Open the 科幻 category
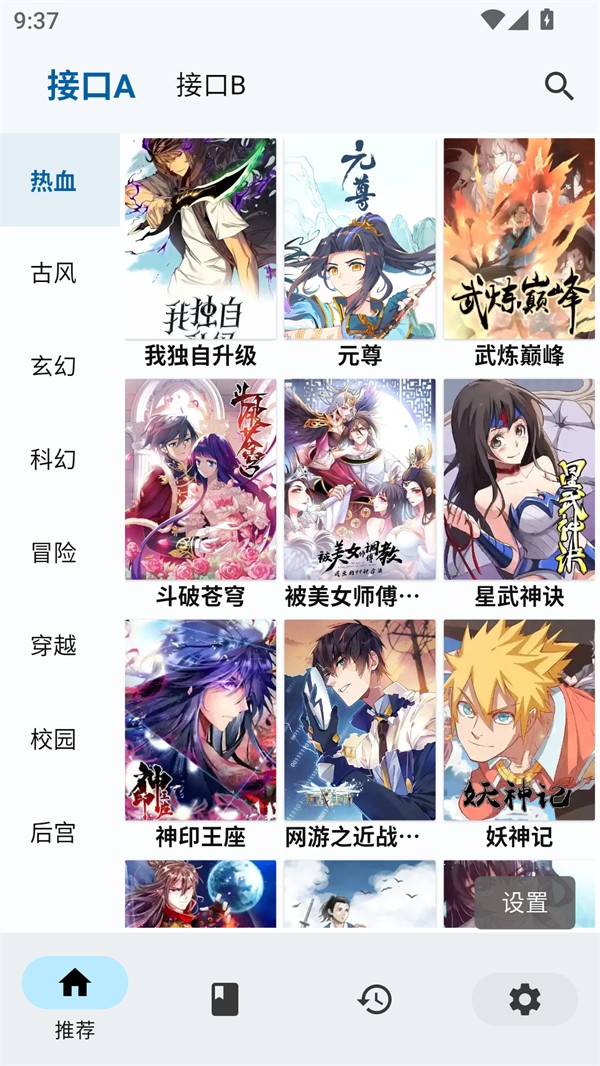 [x=54, y=460]
